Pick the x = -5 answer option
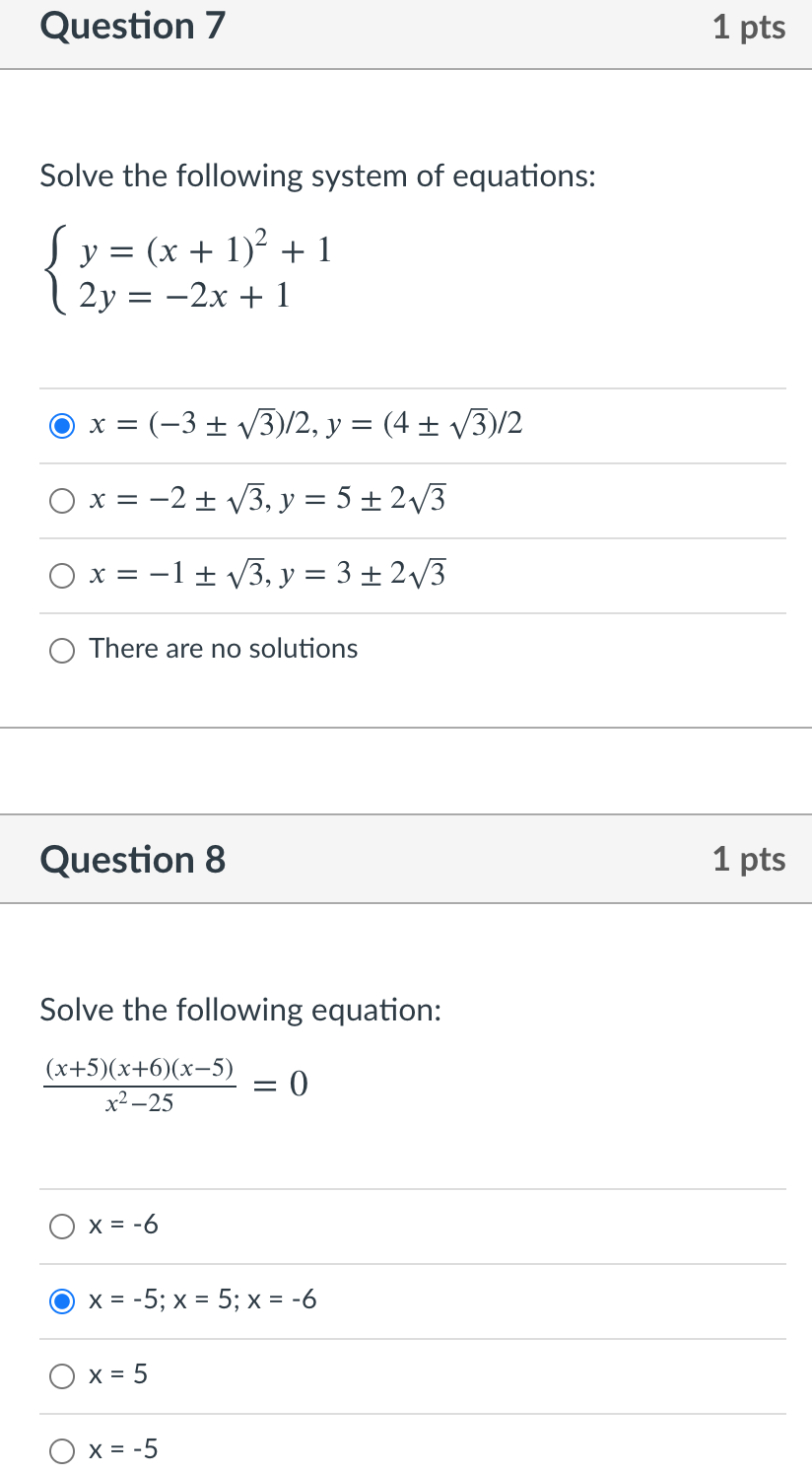 tap(62, 1451)
